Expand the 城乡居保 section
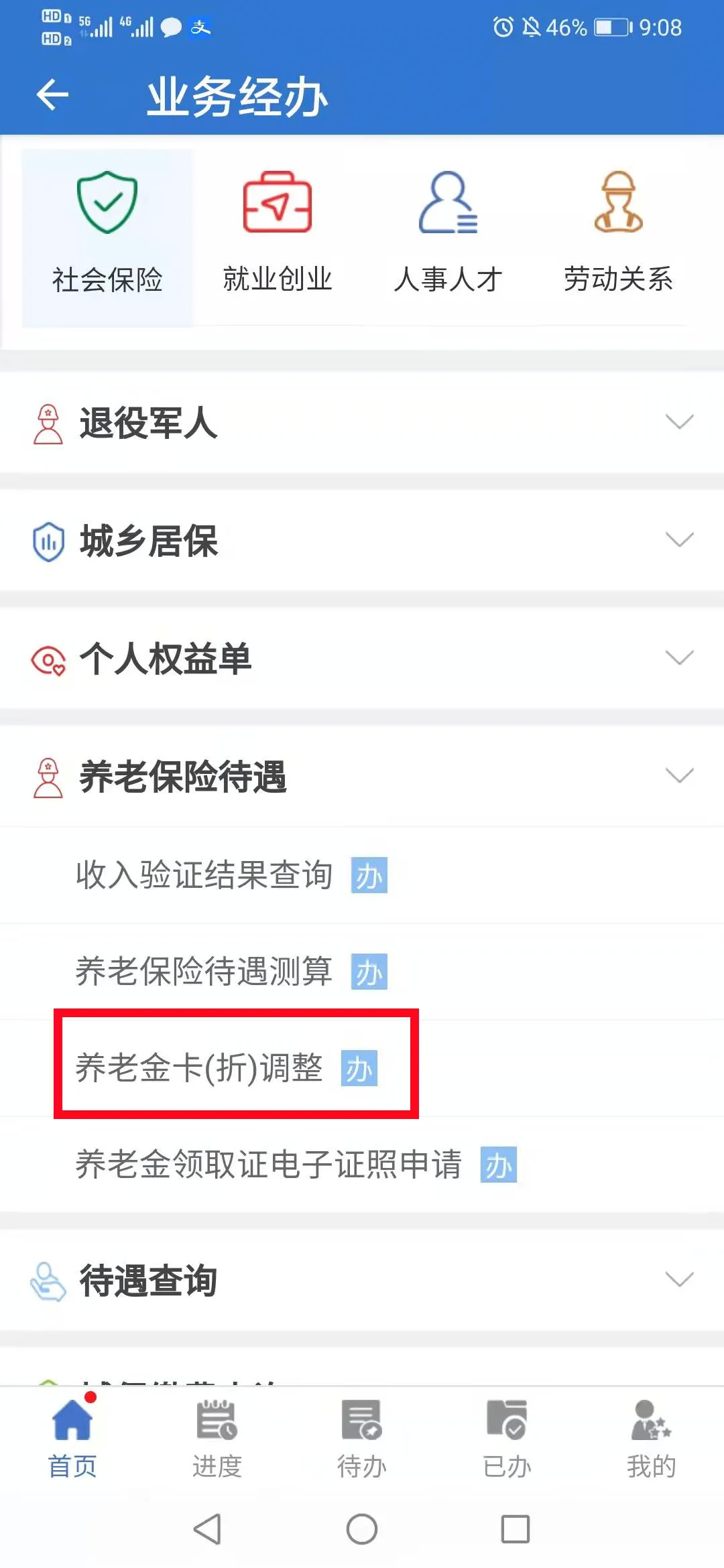This screenshot has height=1568, width=724. [362, 541]
